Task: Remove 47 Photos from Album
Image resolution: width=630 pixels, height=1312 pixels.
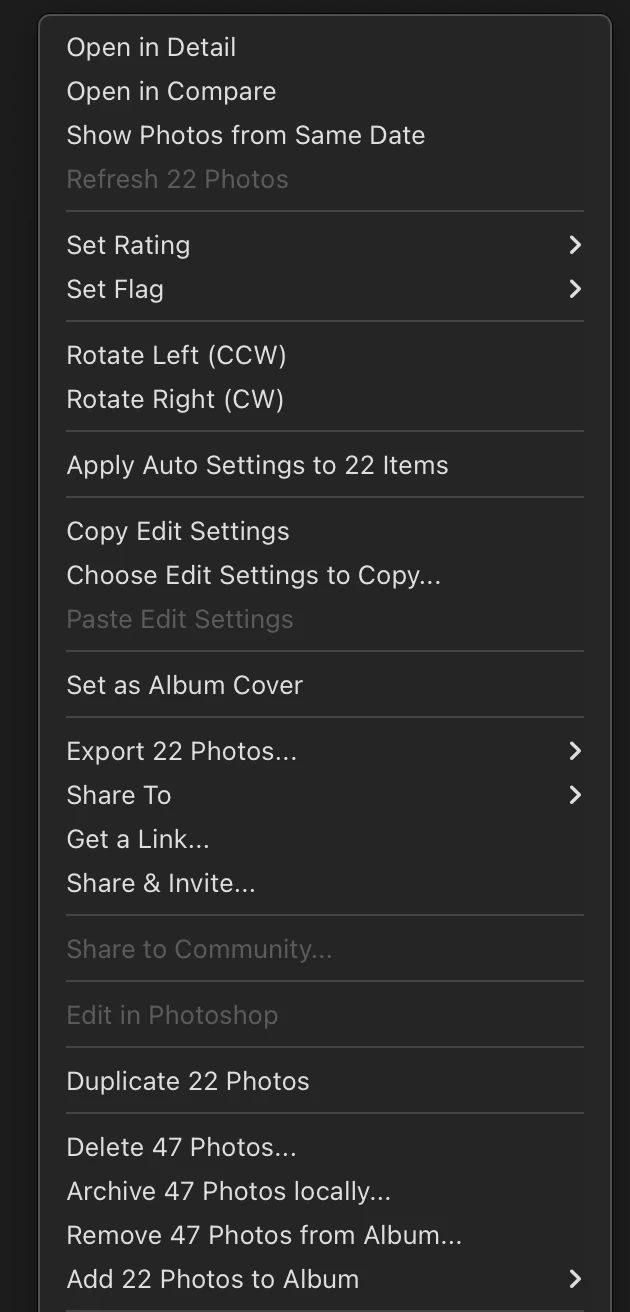Action: (264, 1235)
